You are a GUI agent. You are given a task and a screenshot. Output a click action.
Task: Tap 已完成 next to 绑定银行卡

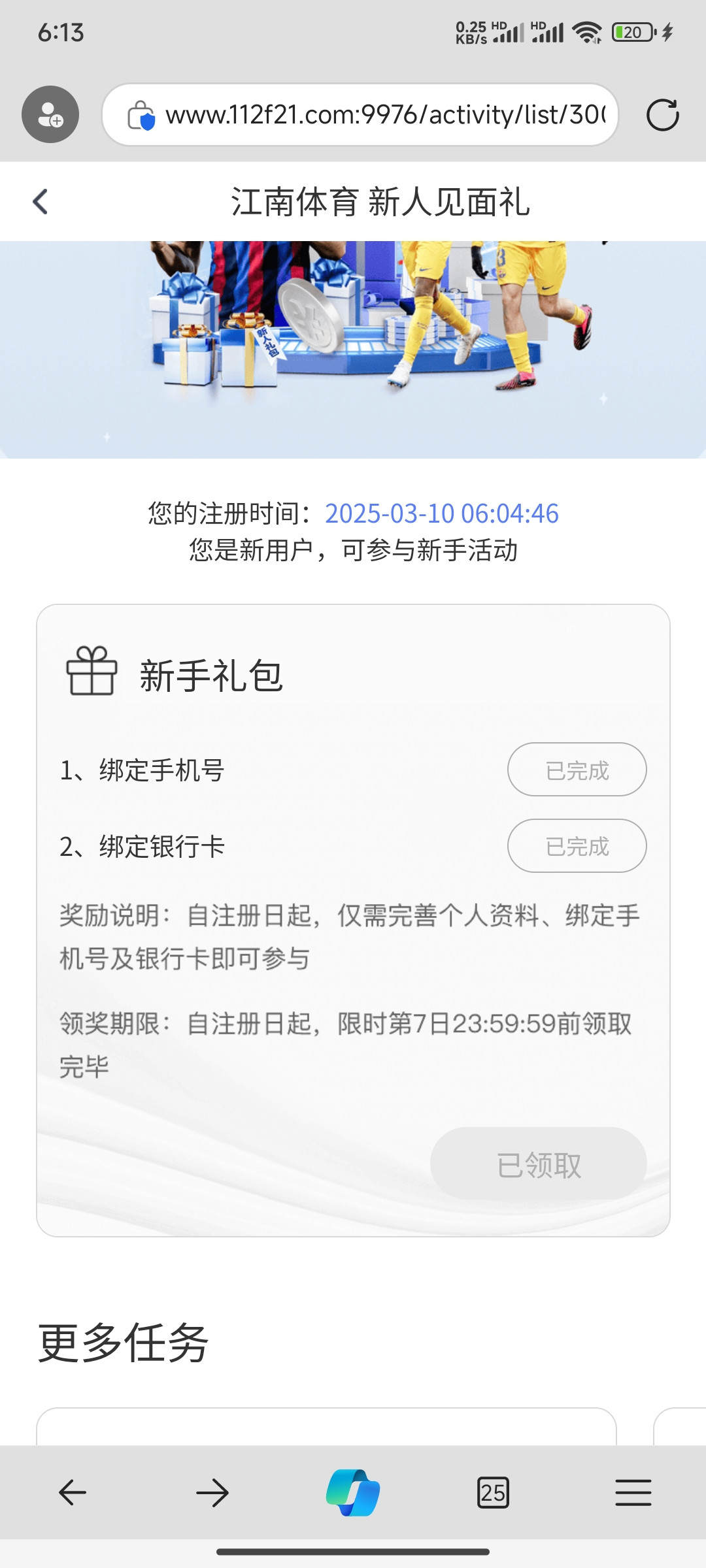click(577, 846)
